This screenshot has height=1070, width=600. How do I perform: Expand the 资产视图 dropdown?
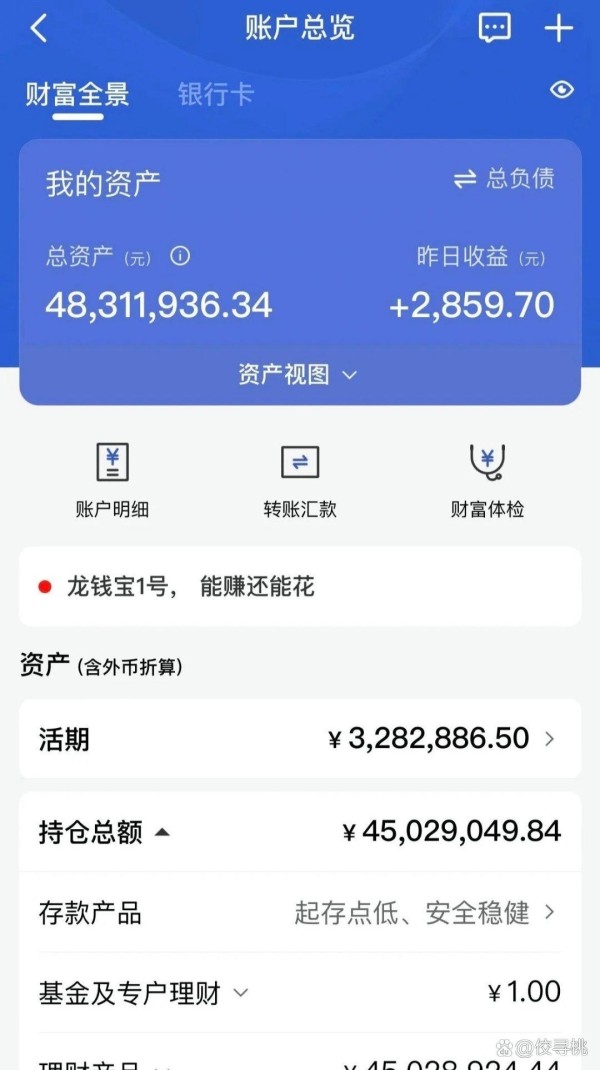coord(298,375)
